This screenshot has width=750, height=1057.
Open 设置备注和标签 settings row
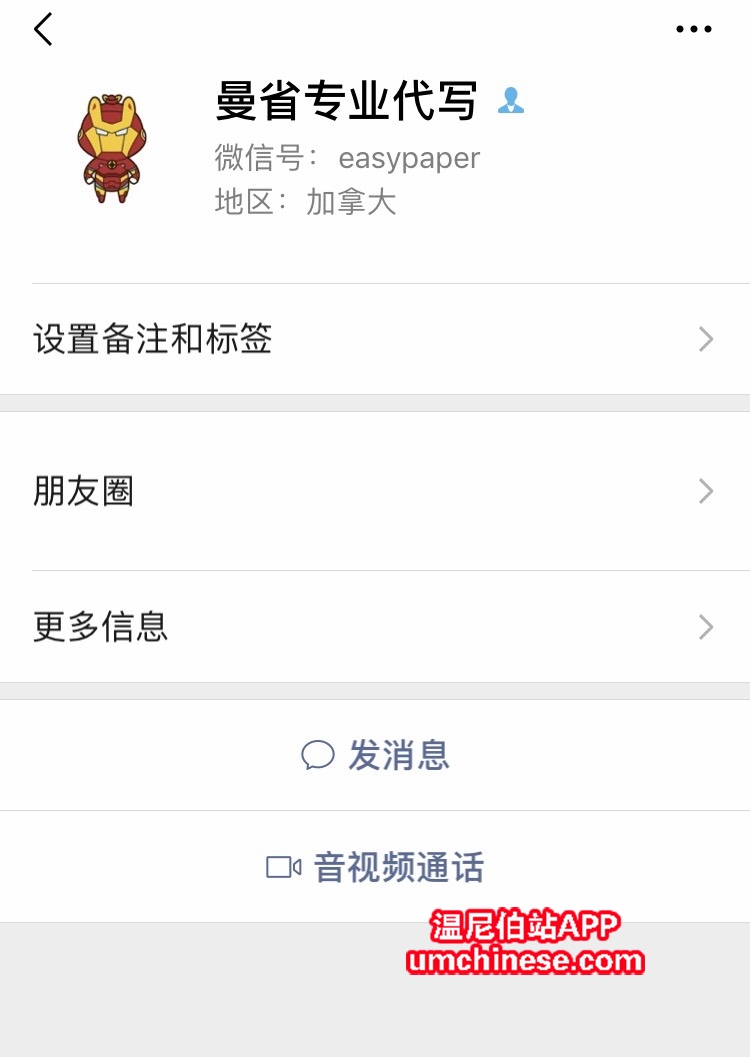point(375,339)
